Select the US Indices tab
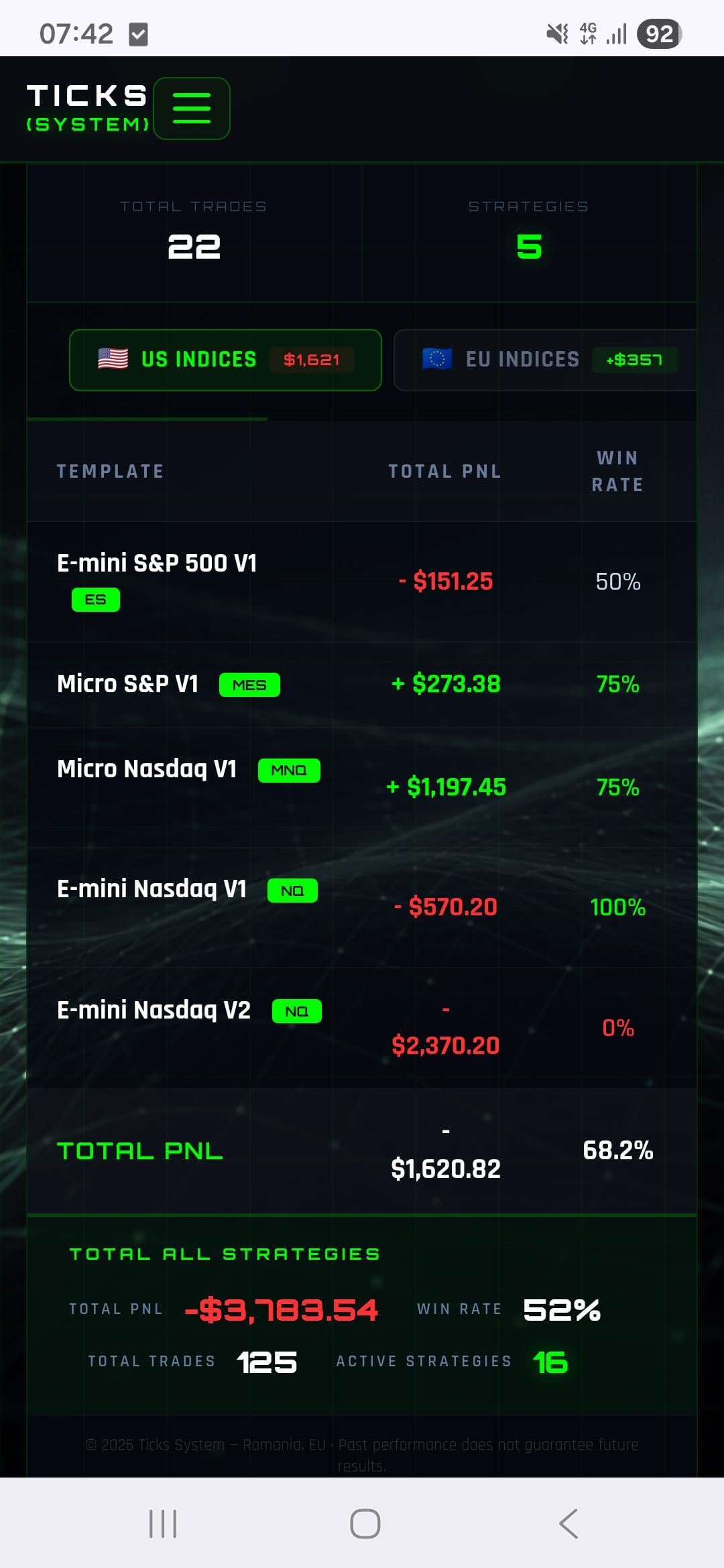 [x=225, y=360]
